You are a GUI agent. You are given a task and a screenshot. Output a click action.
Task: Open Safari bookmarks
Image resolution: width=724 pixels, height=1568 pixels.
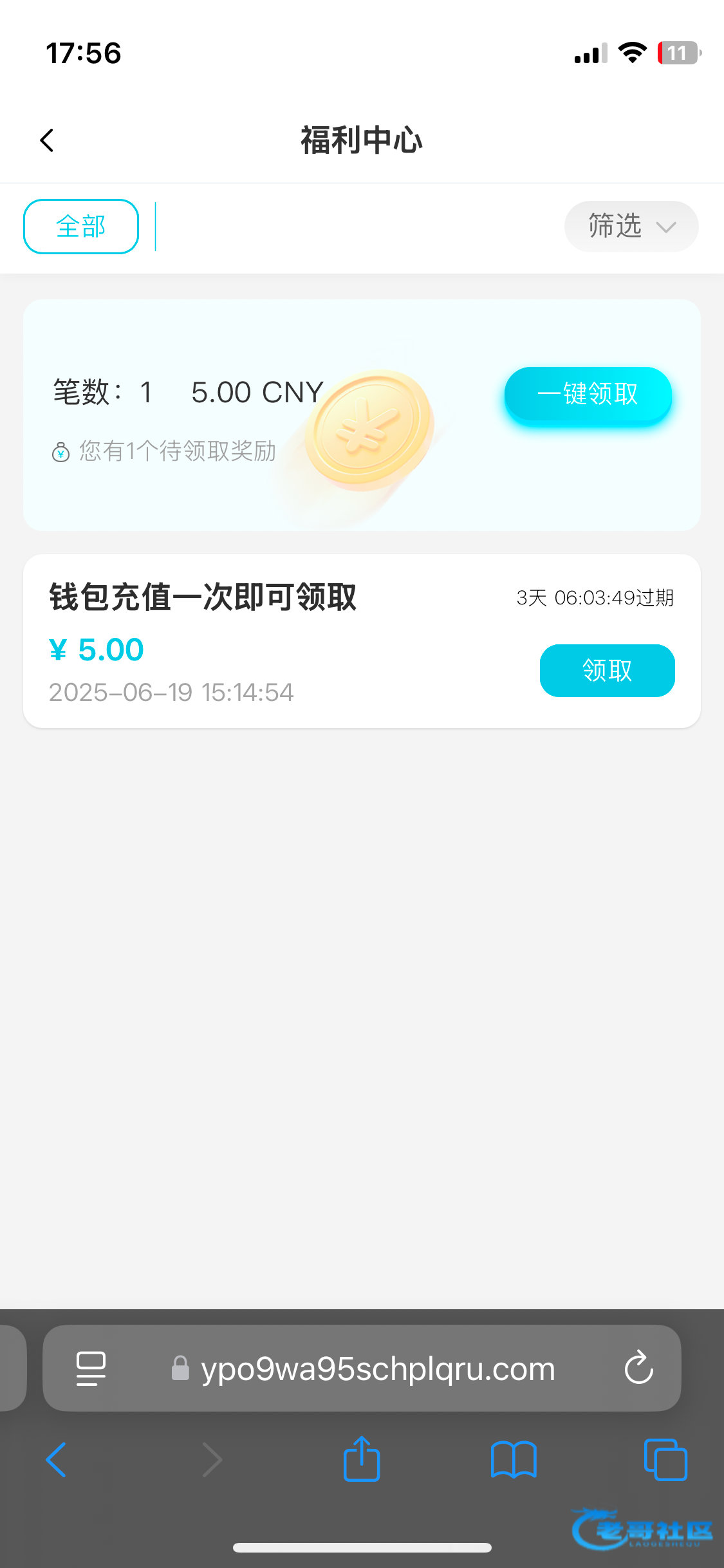(513, 1459)
